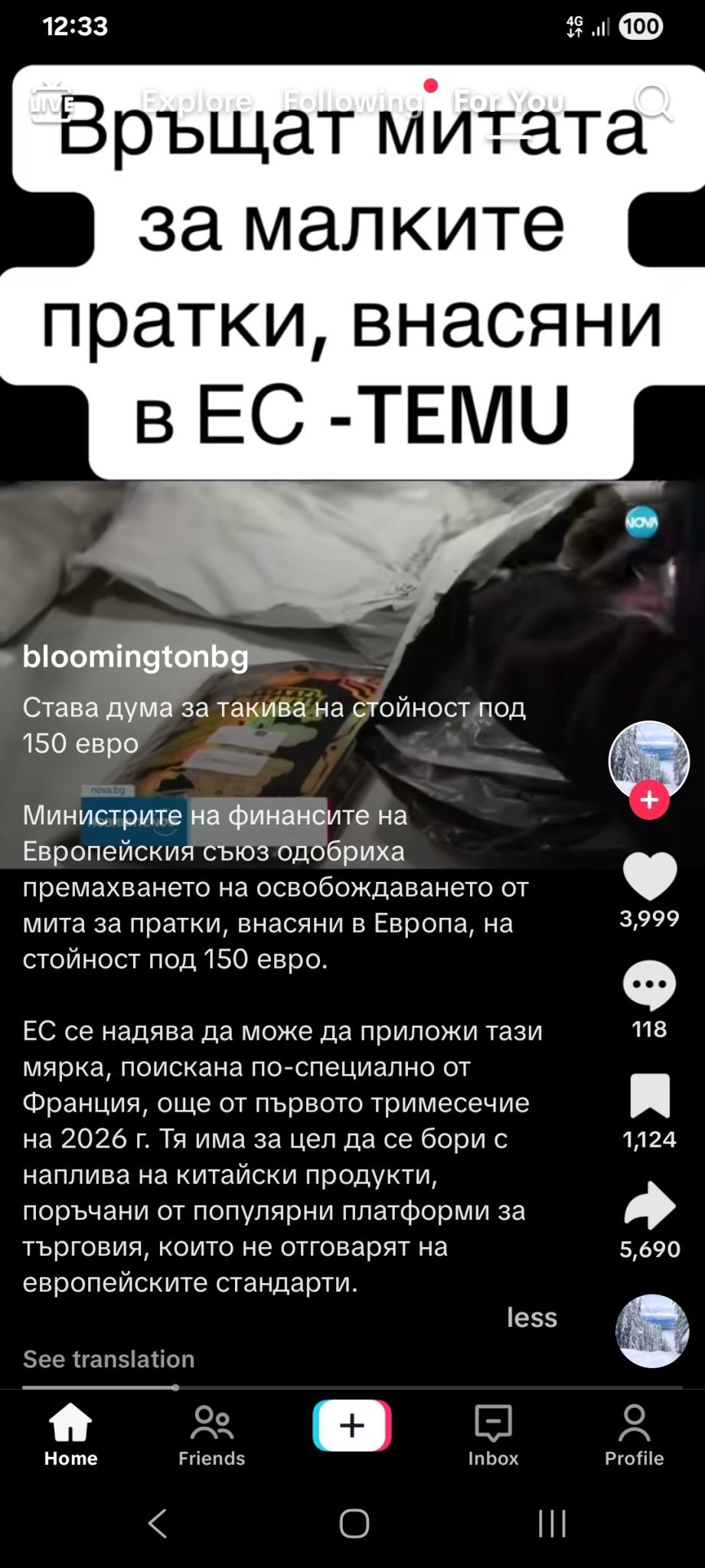This screenshot has height=1568, width=705.
Task: Open the search magnifier
Action: pyautogui.click(x=653, y=102)
